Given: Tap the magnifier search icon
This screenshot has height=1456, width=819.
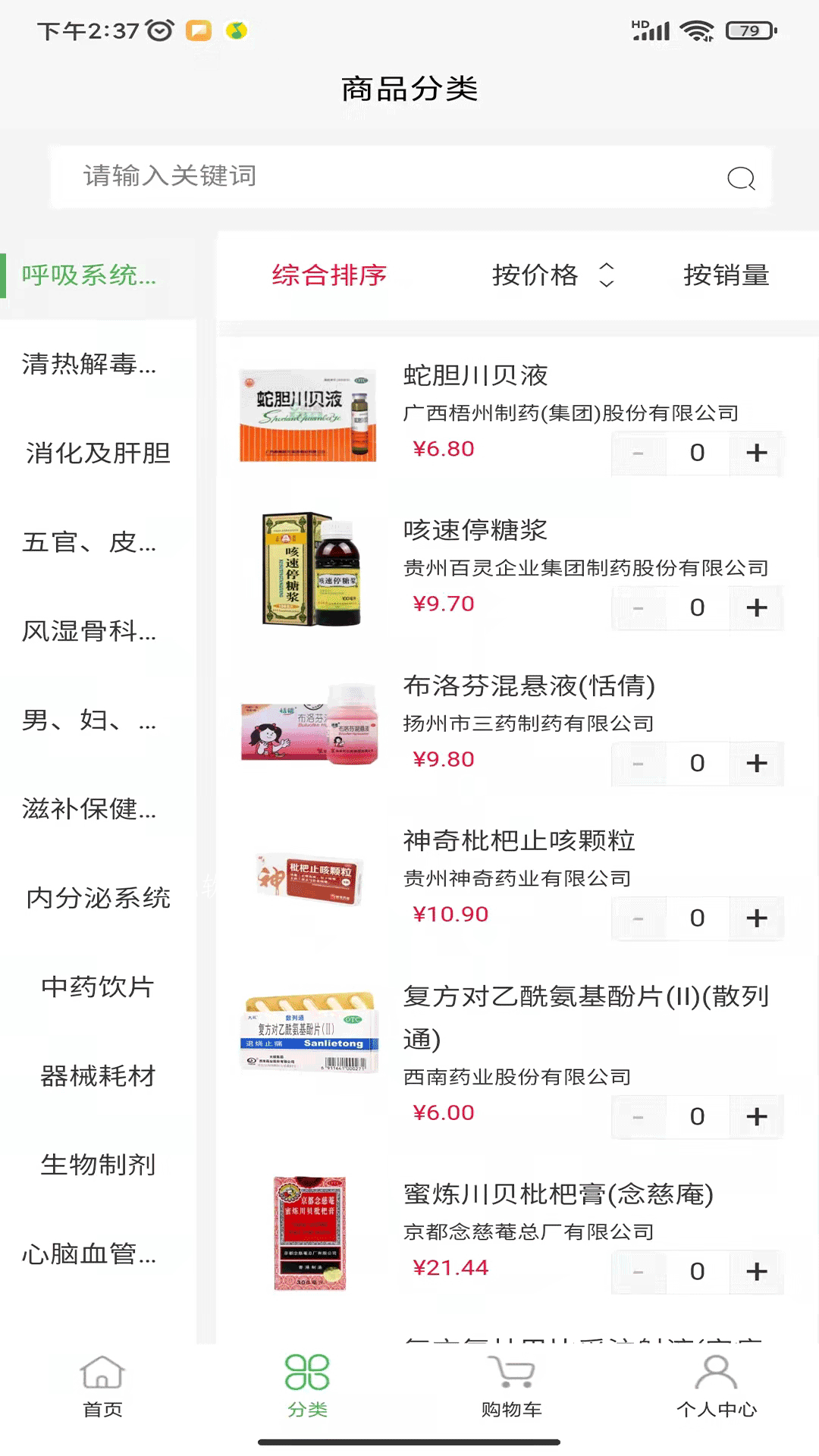Looking at the screenshot, I should (x=741, y=178).
